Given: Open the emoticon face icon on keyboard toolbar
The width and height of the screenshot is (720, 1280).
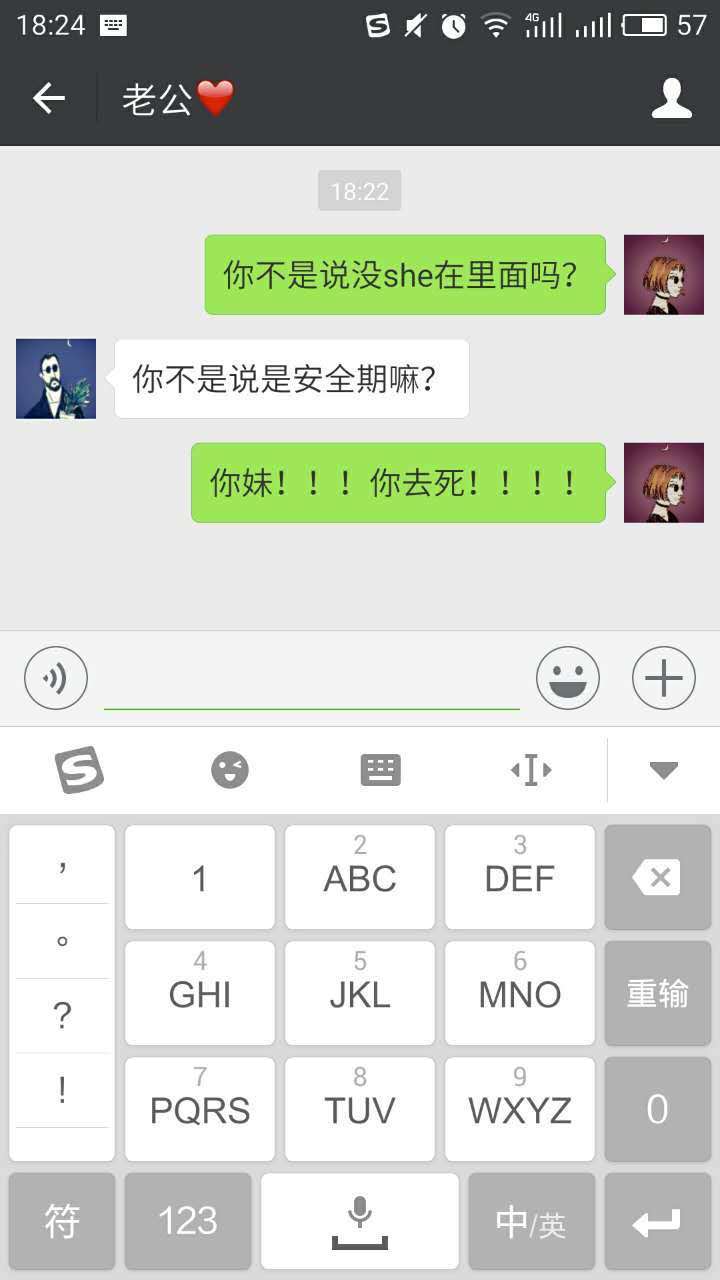Looking at the screenshot, I should (230, 770).
